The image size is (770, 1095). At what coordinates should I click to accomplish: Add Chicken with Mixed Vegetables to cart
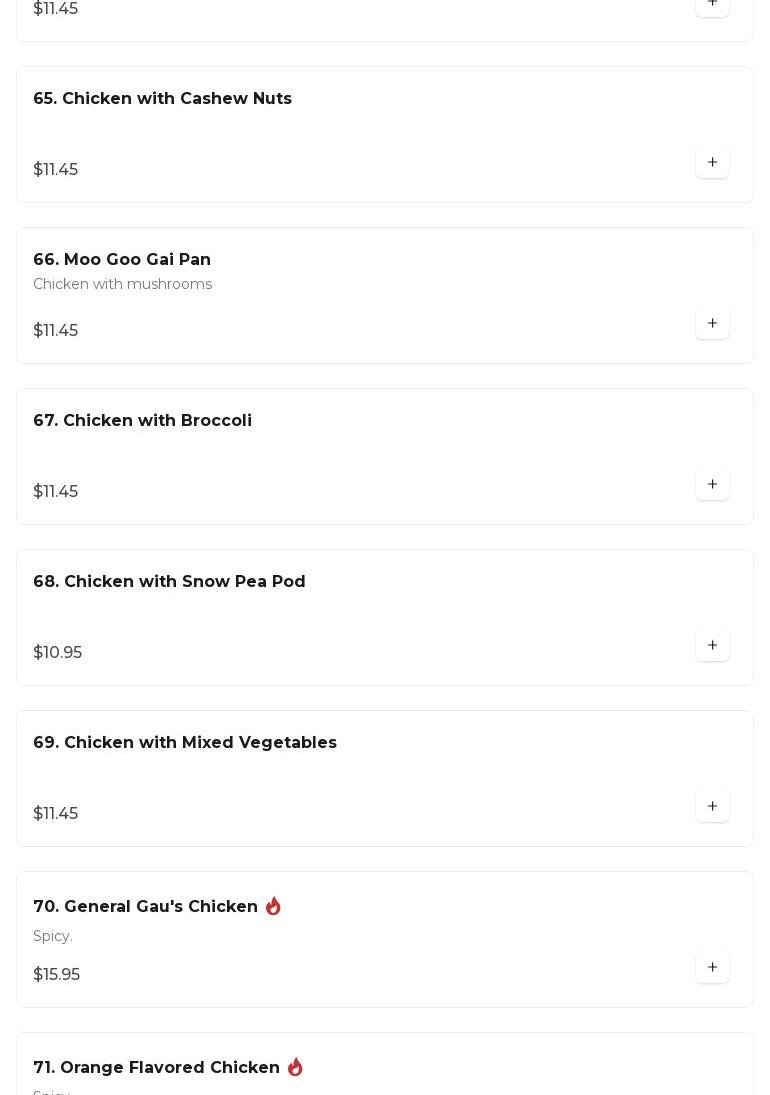[x=712, y=807]
